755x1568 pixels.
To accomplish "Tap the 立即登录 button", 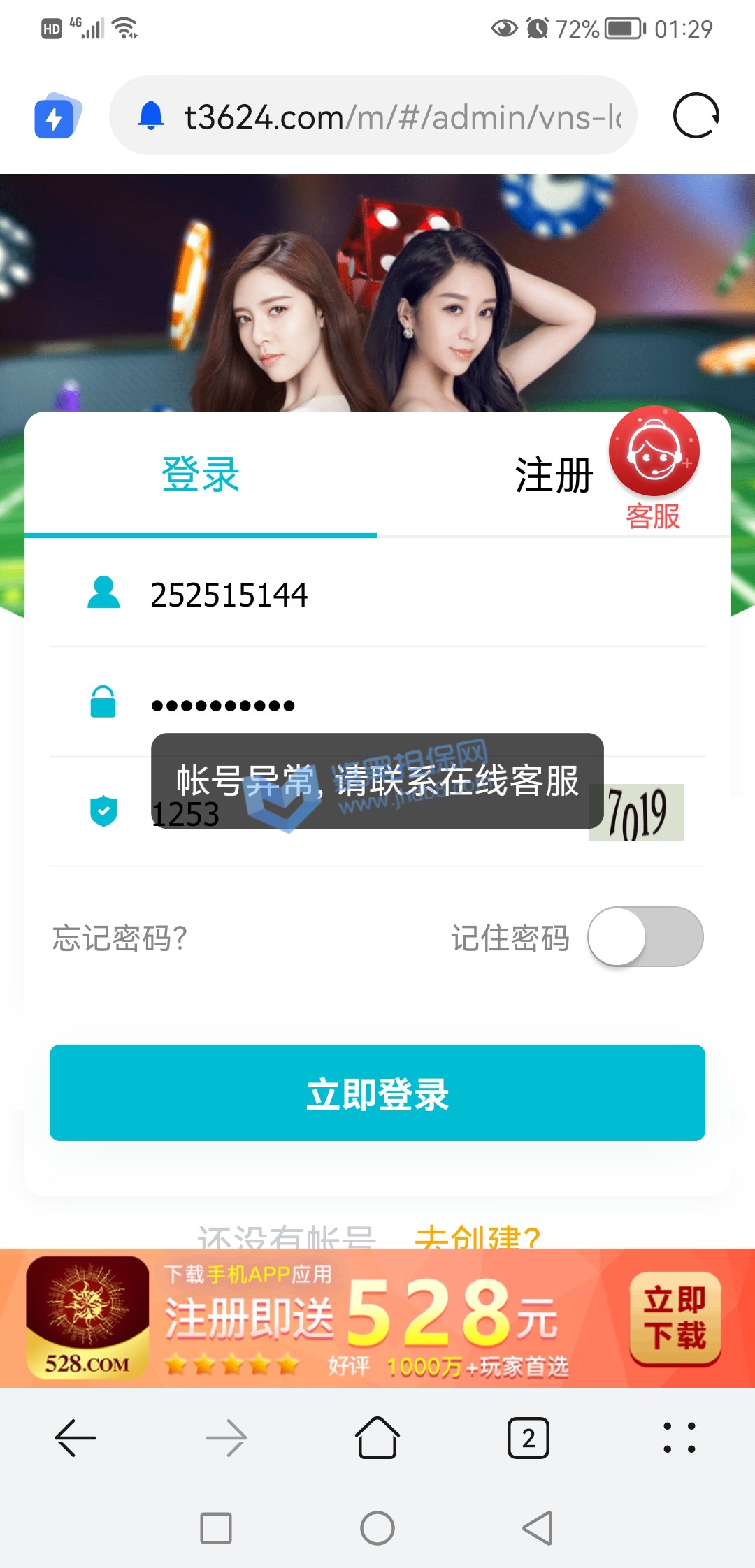I will click(x=377, y=1094).
